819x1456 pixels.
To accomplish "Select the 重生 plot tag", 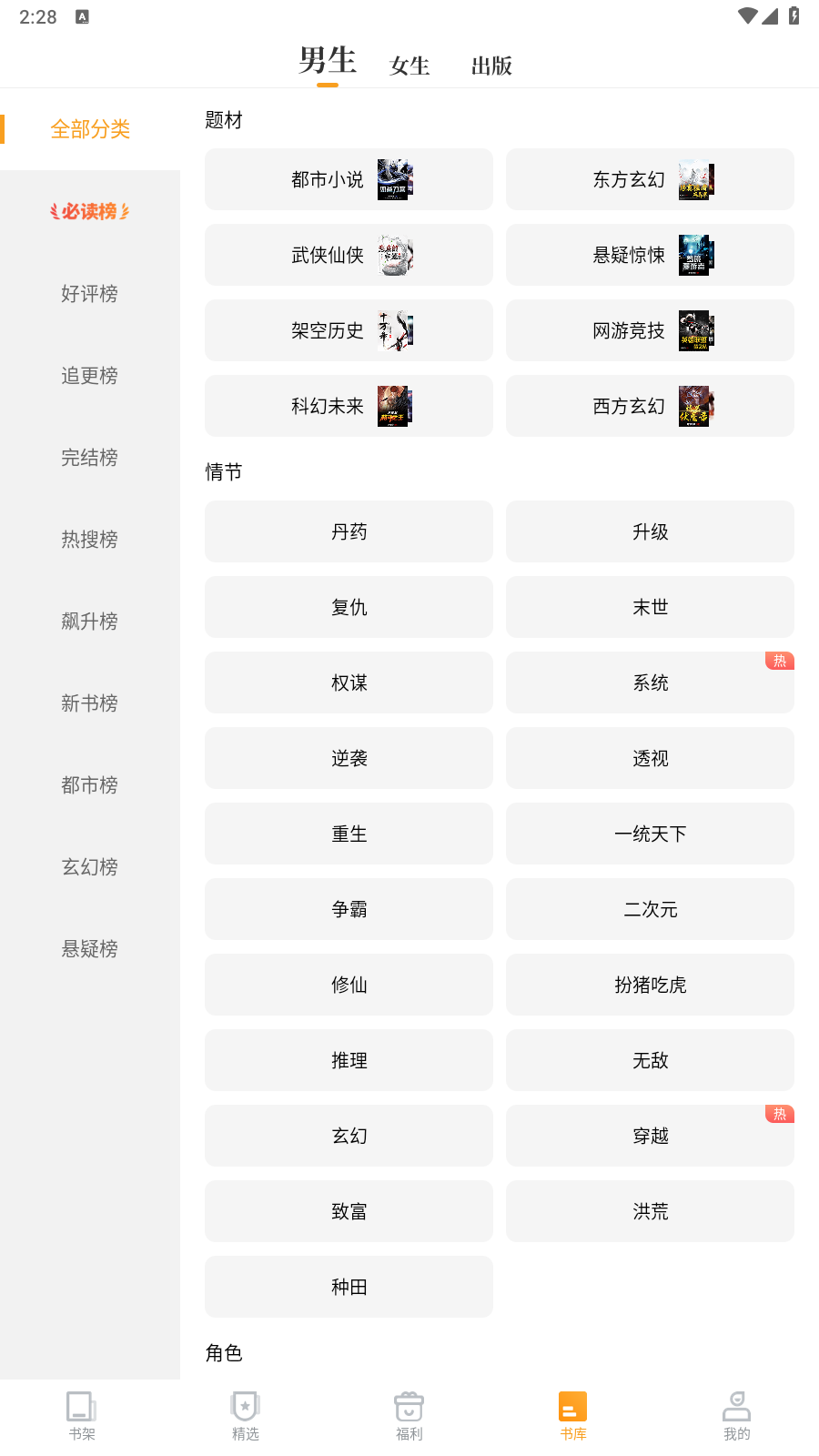I will click(349, 834).
